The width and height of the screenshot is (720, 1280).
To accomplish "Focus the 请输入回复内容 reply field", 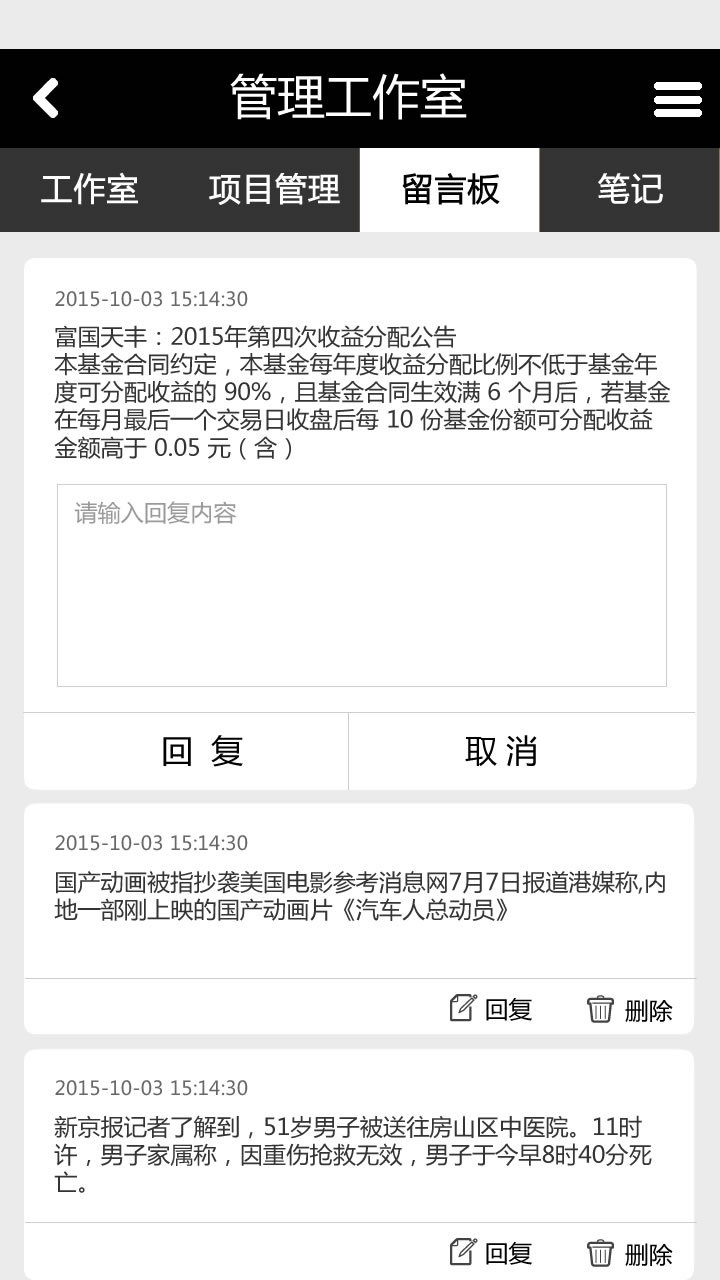I will [361, 585].
